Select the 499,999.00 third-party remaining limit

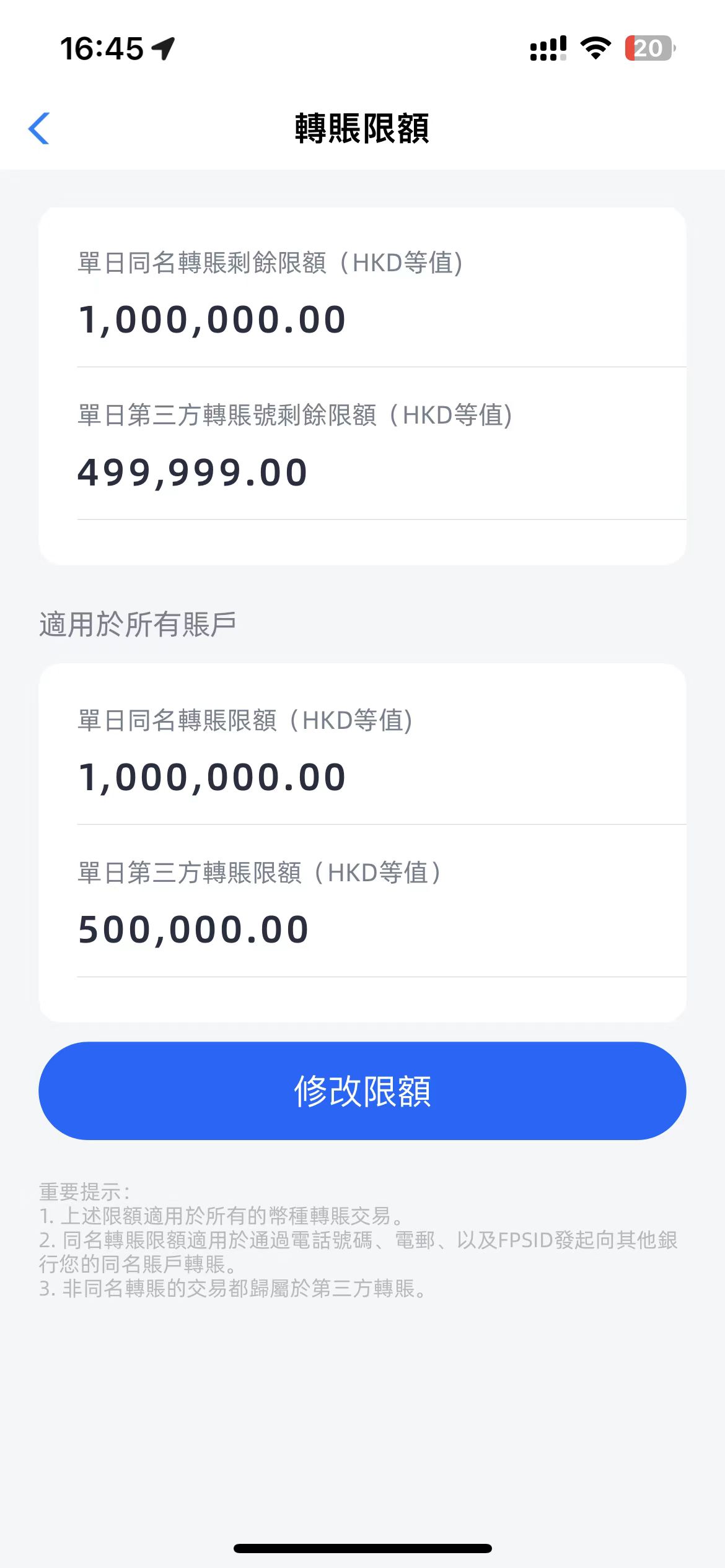click(192, 471)
